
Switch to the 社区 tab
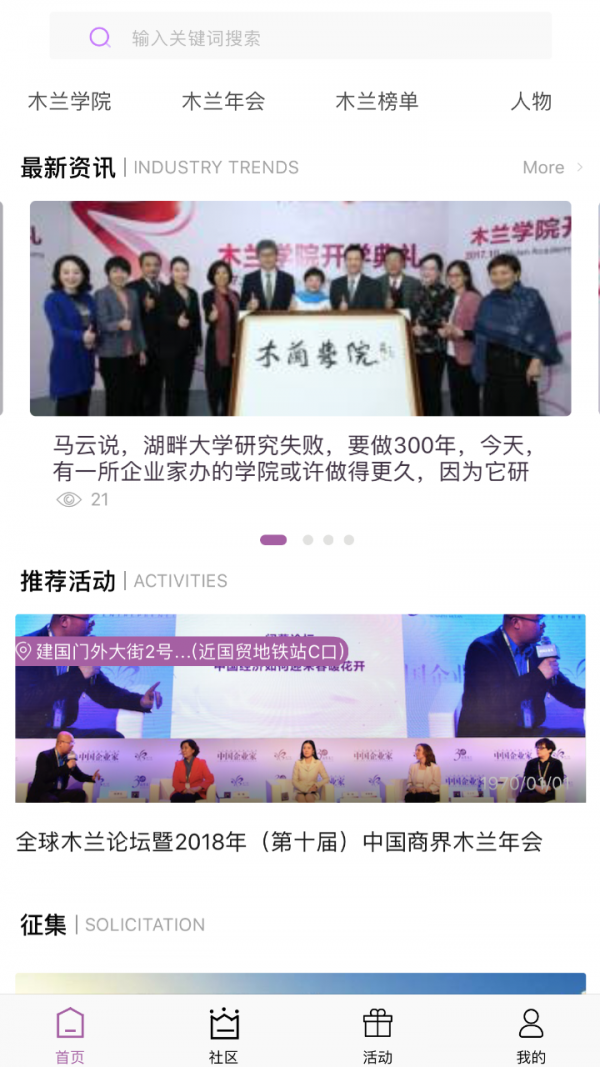(224, 1035)
